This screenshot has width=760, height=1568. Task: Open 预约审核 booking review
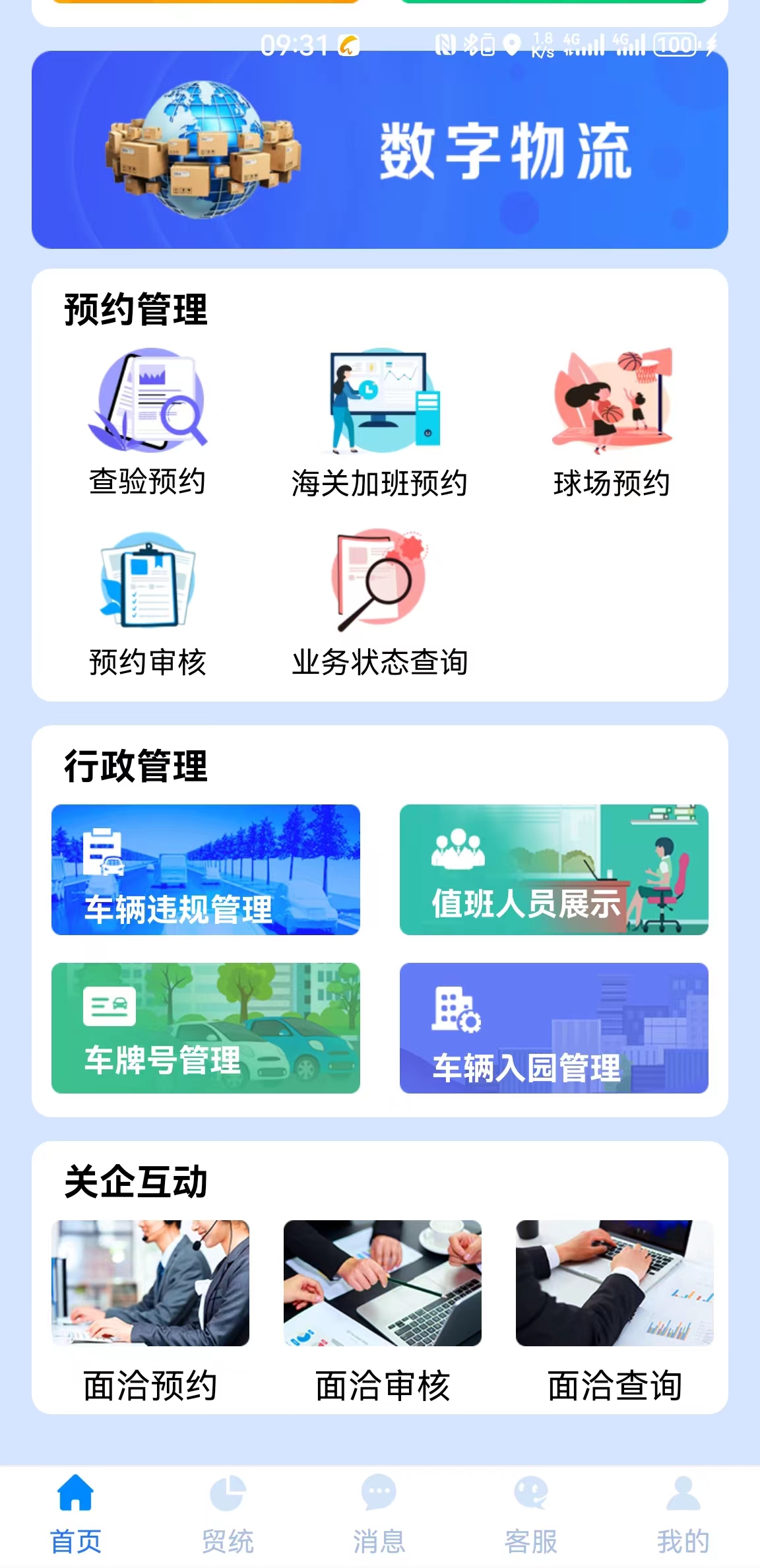pos(148,604)
